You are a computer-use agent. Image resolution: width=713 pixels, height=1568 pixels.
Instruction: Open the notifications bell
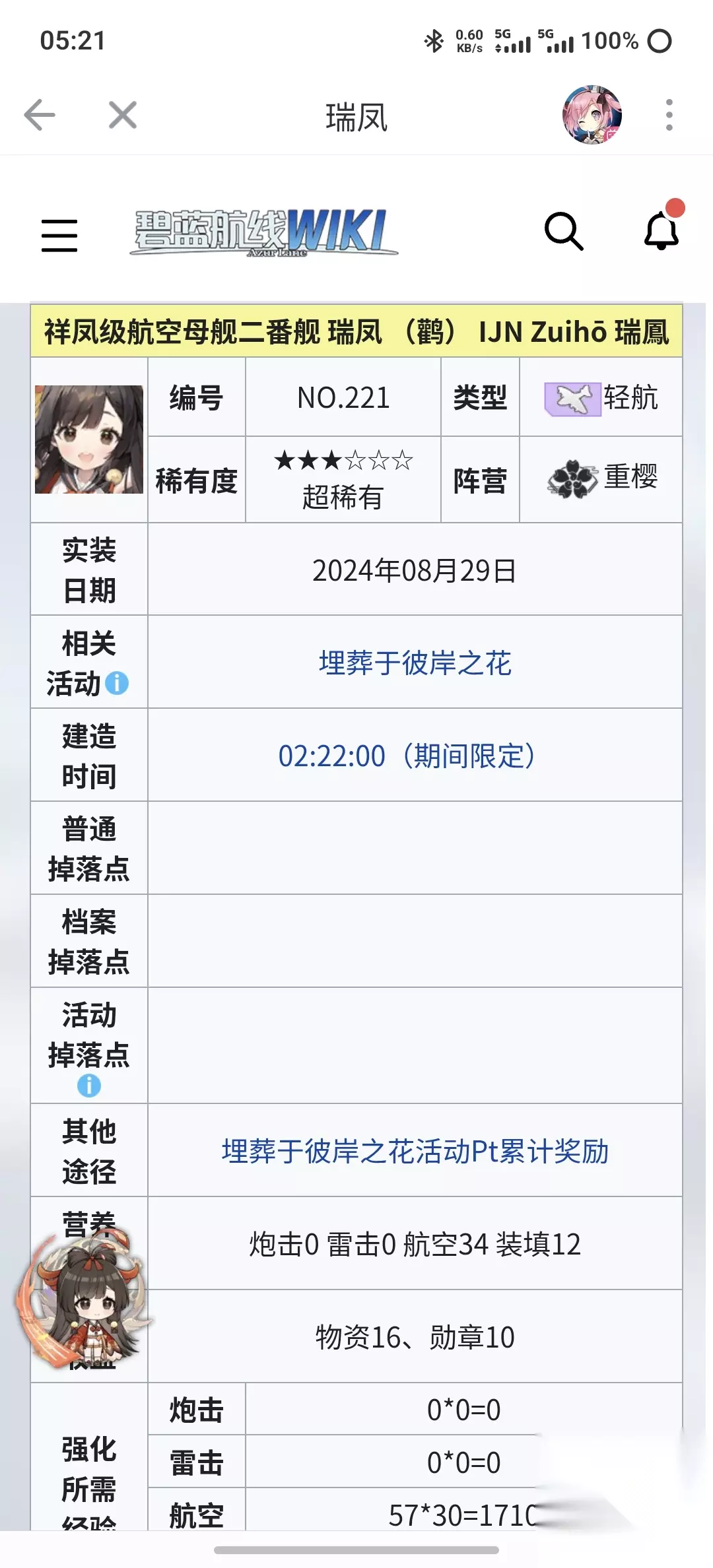[x=662, y=230]
